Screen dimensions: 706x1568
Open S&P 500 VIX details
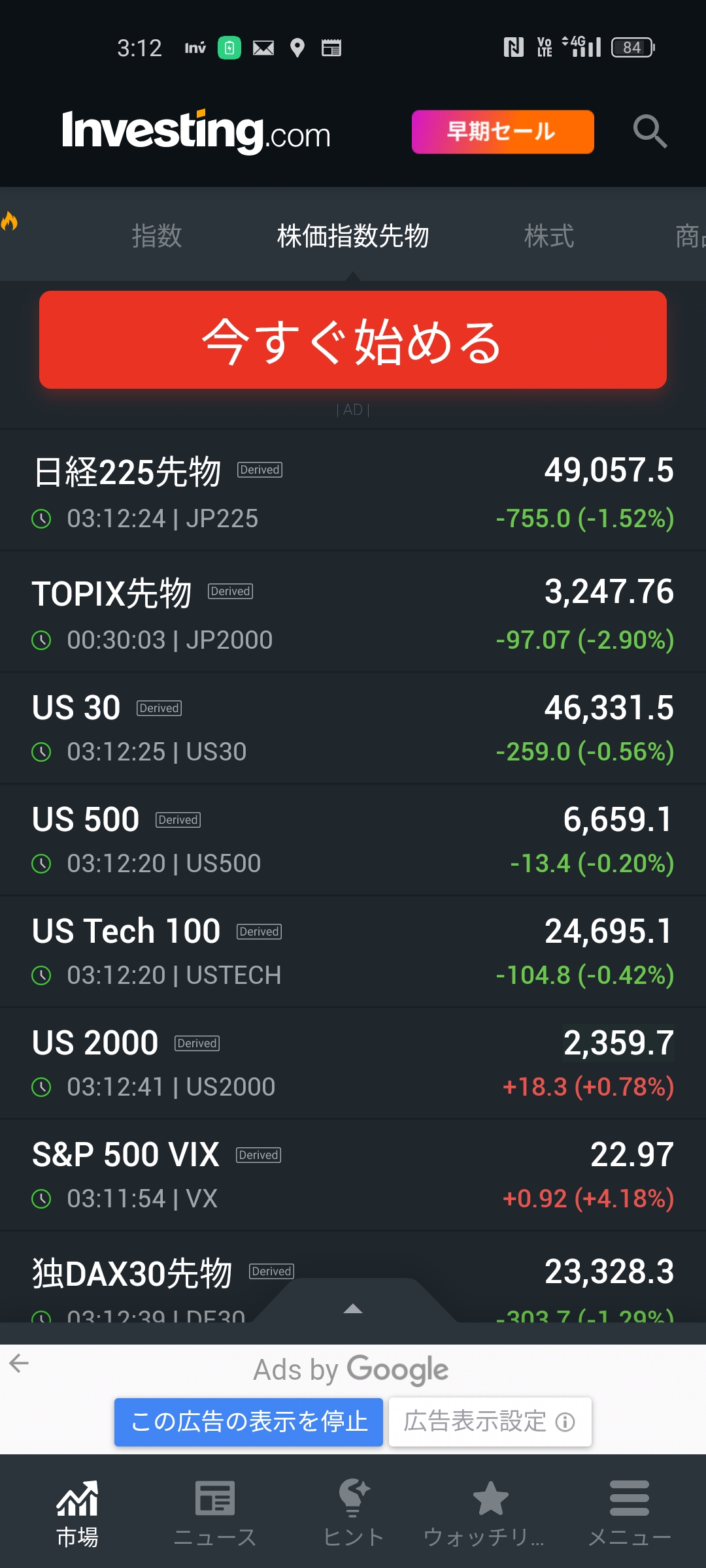353,1175
